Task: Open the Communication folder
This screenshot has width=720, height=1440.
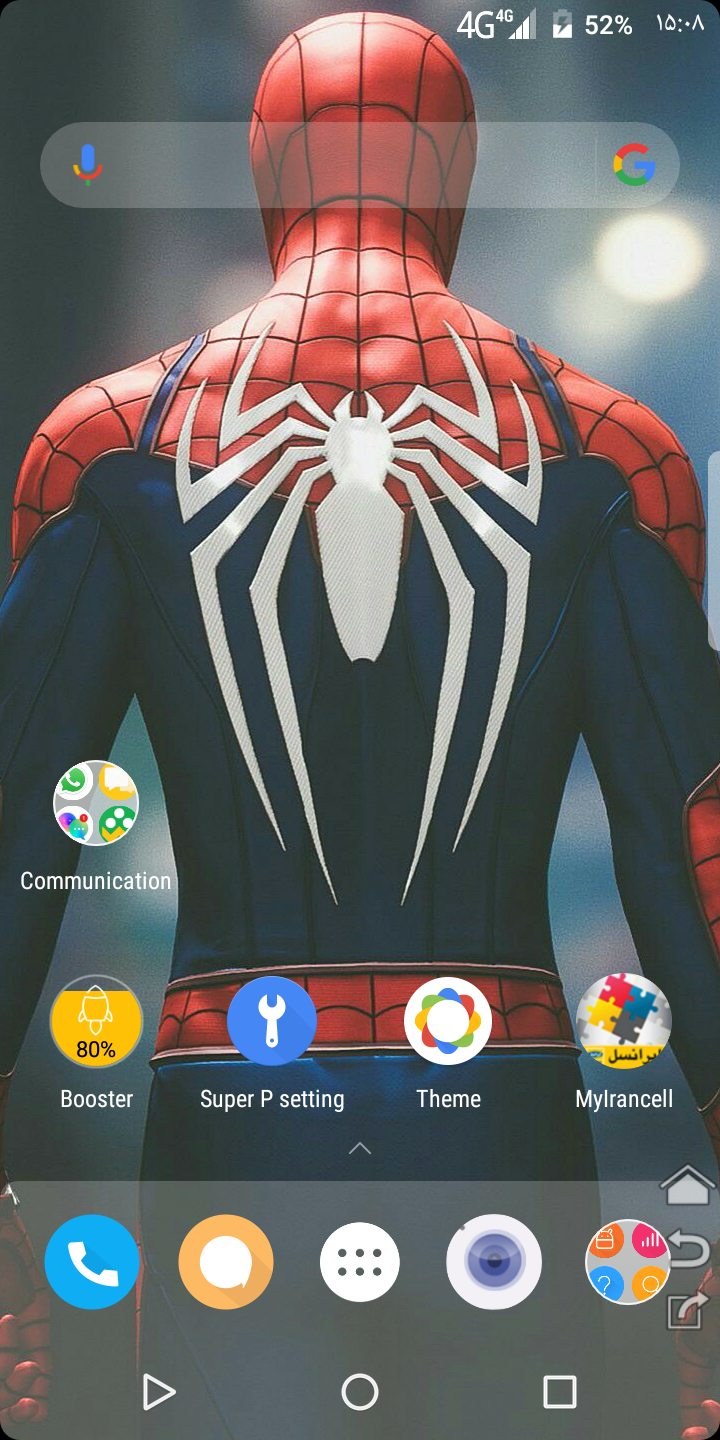Action: (96, 803)
